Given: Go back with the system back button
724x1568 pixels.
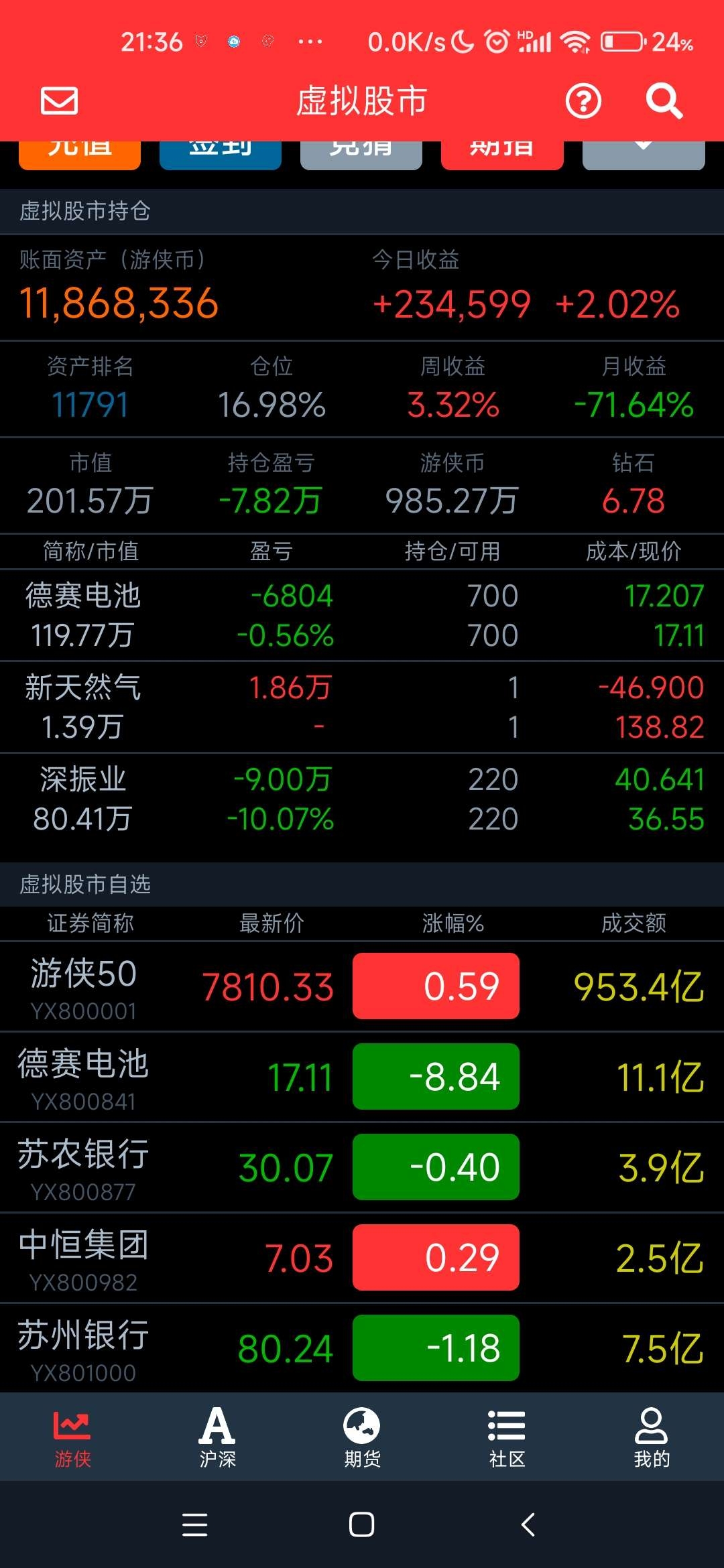Looking at the screenshot, I should click(528, 1524).
